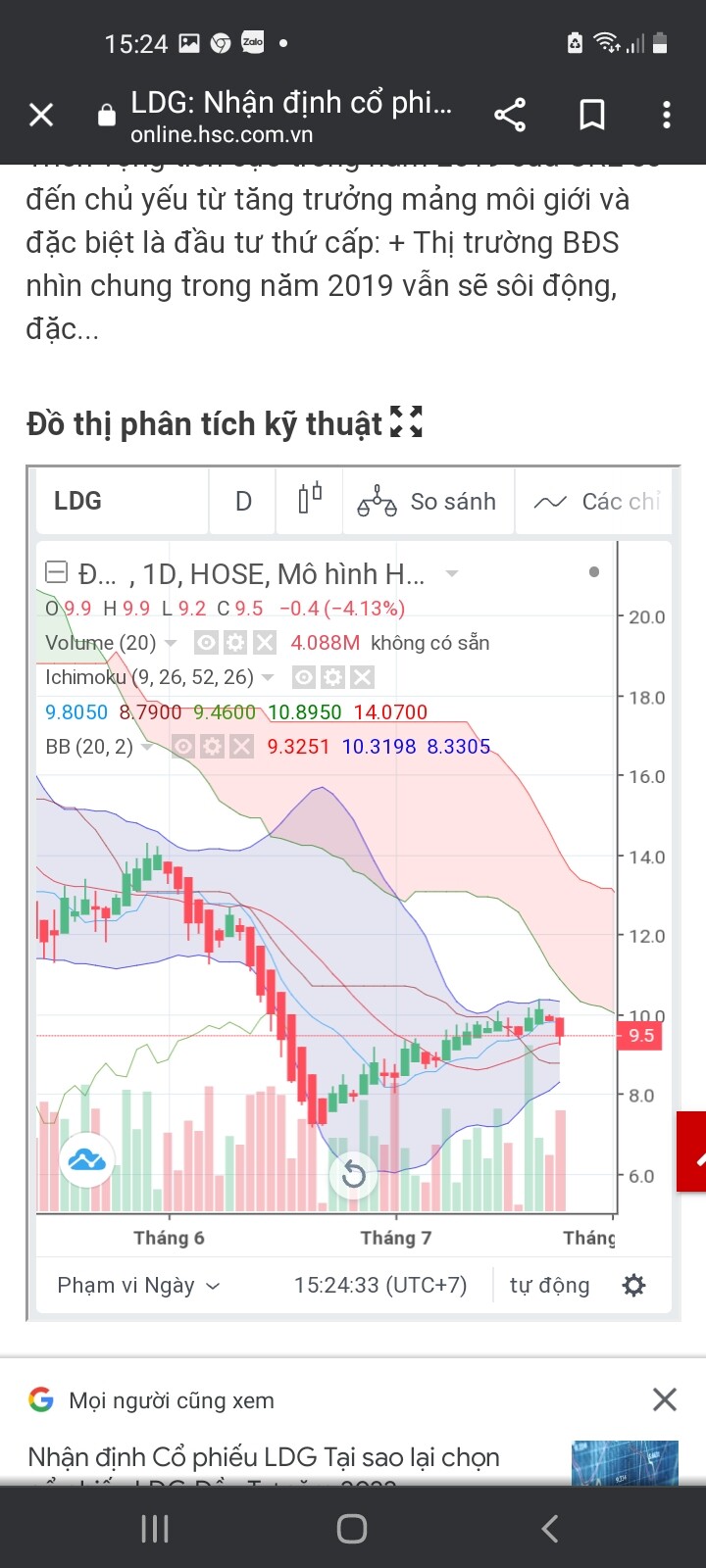
Task: Open Ichimoku indicator settings gear
Action: point(333,677)
